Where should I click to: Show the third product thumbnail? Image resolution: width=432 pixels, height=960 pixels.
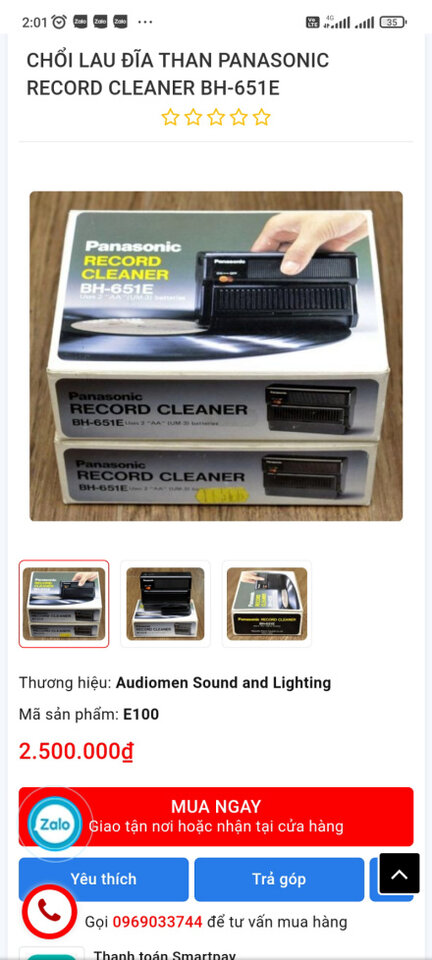pos(267,604)
